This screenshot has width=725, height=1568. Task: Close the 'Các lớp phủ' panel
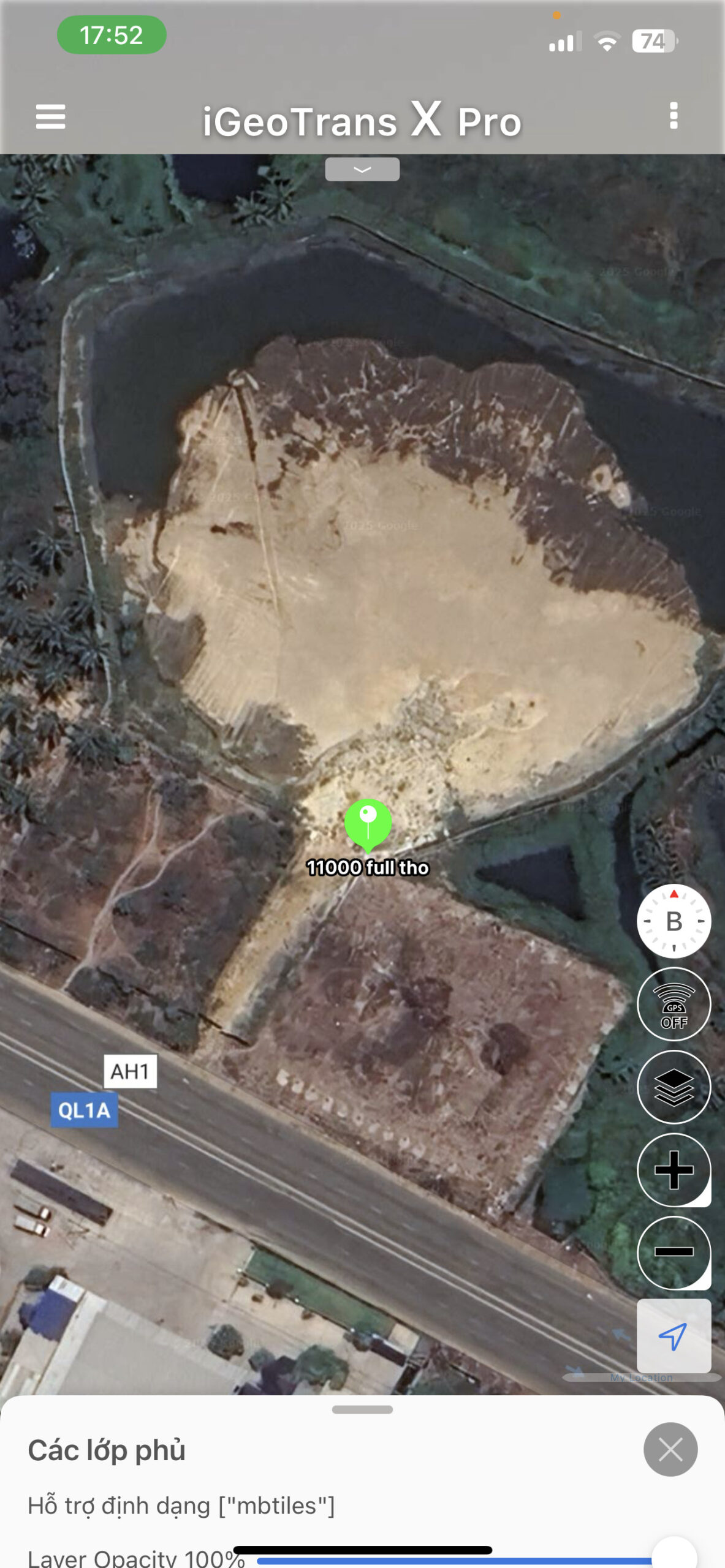670,1449
